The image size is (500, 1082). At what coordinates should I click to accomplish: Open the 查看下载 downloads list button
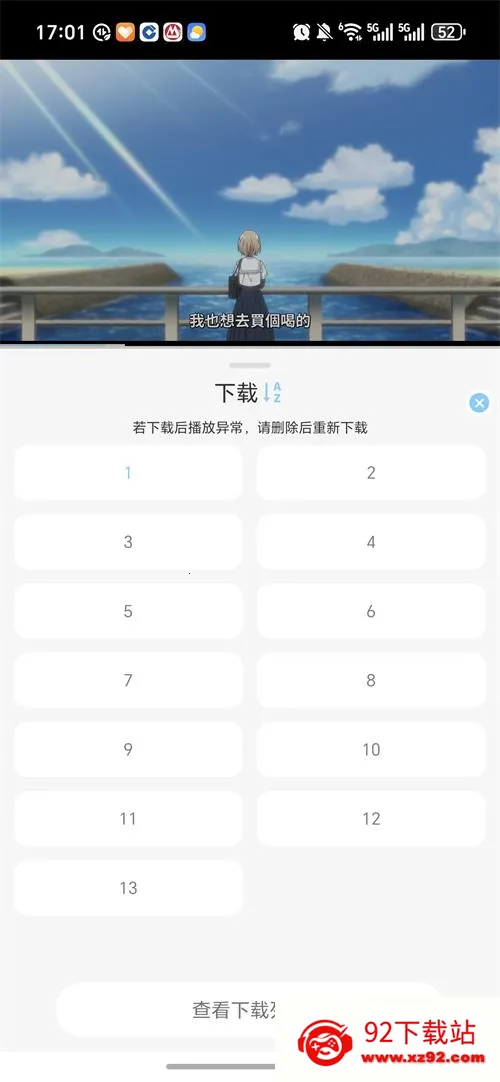point(250,1010)
